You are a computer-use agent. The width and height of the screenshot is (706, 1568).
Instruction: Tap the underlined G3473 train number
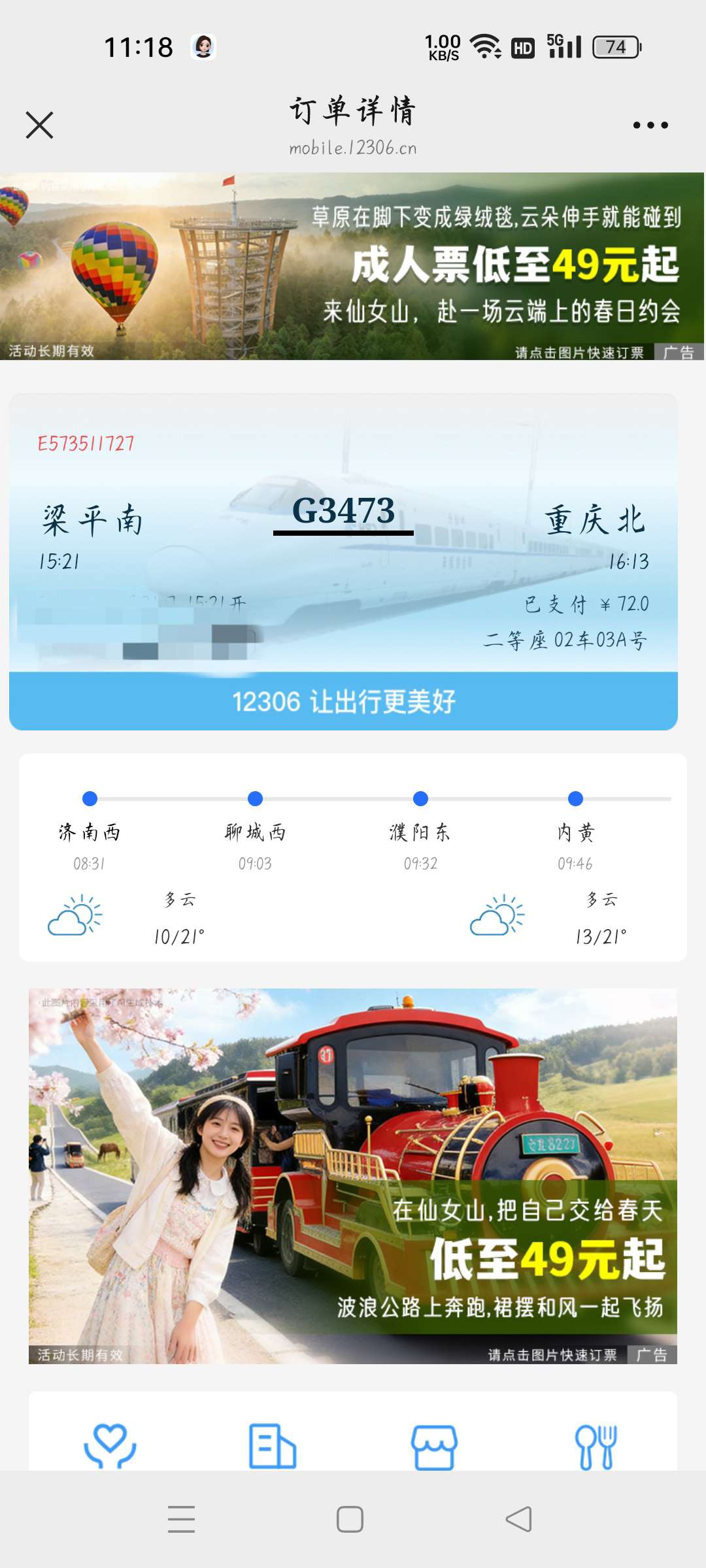click(343, 512)
